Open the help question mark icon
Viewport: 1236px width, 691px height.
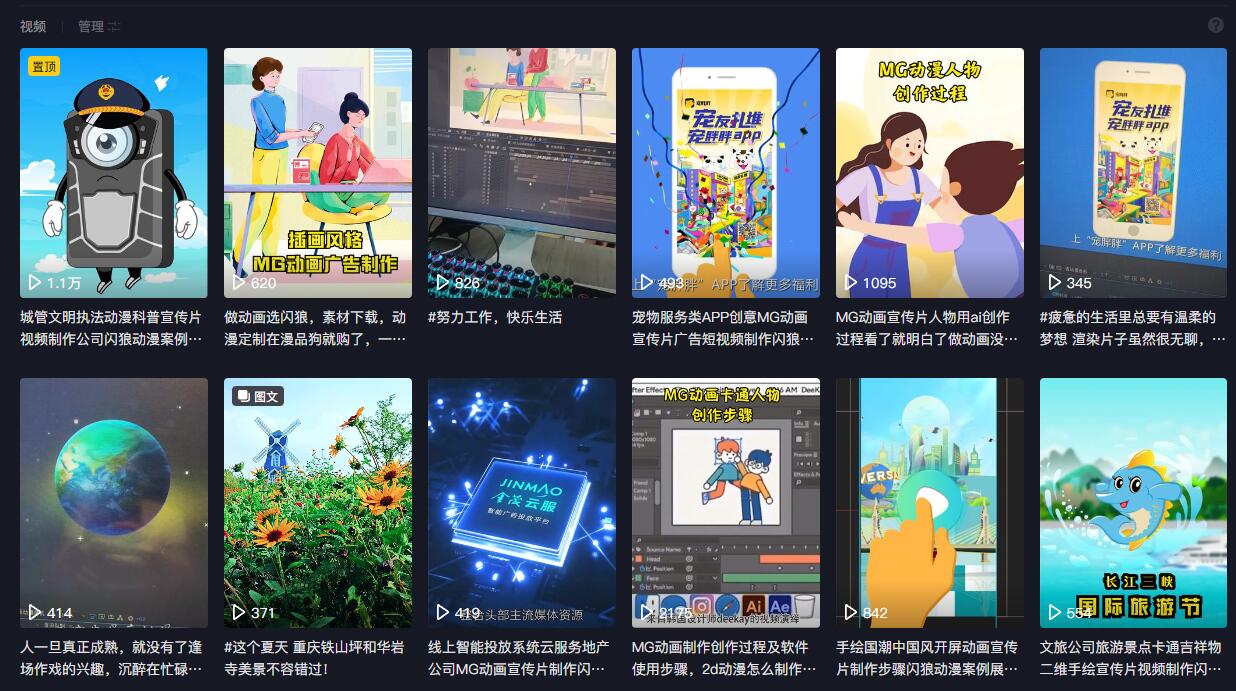pos(1216,25)
